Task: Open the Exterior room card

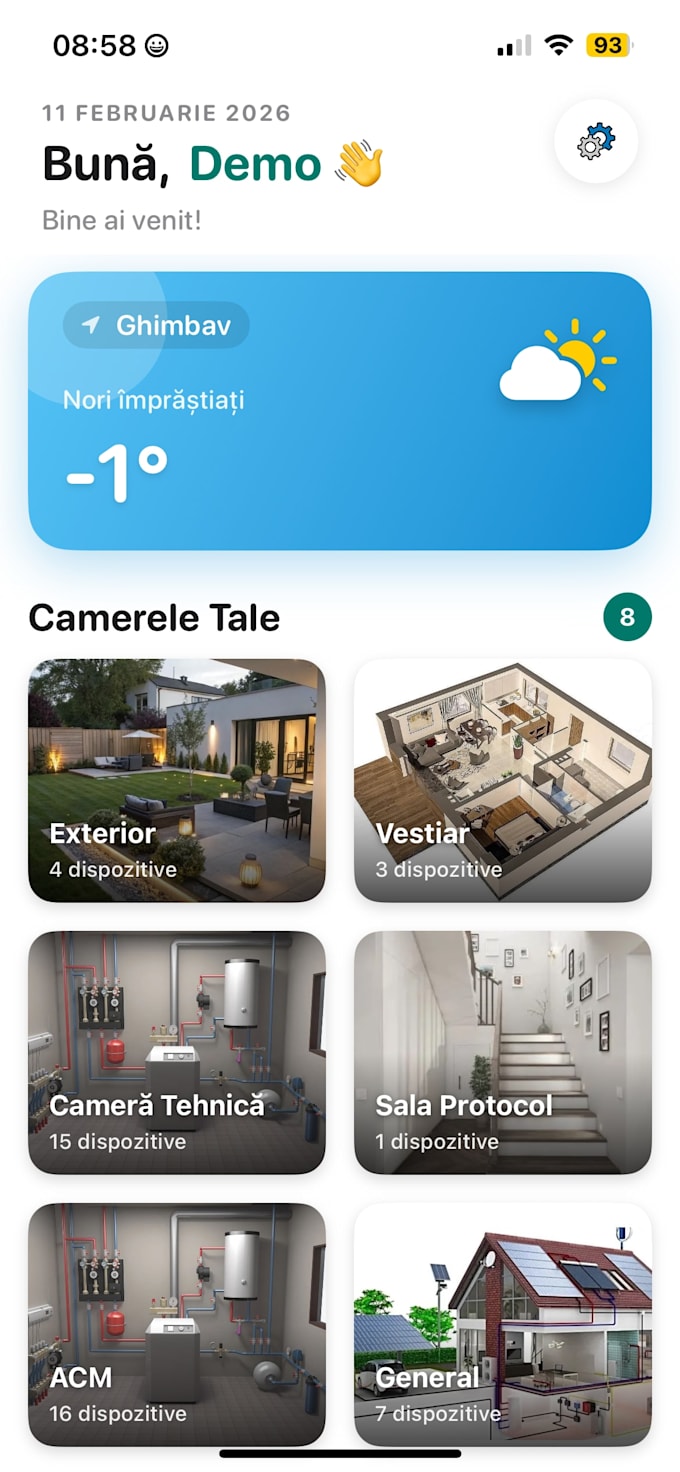Action: [177, 780]
